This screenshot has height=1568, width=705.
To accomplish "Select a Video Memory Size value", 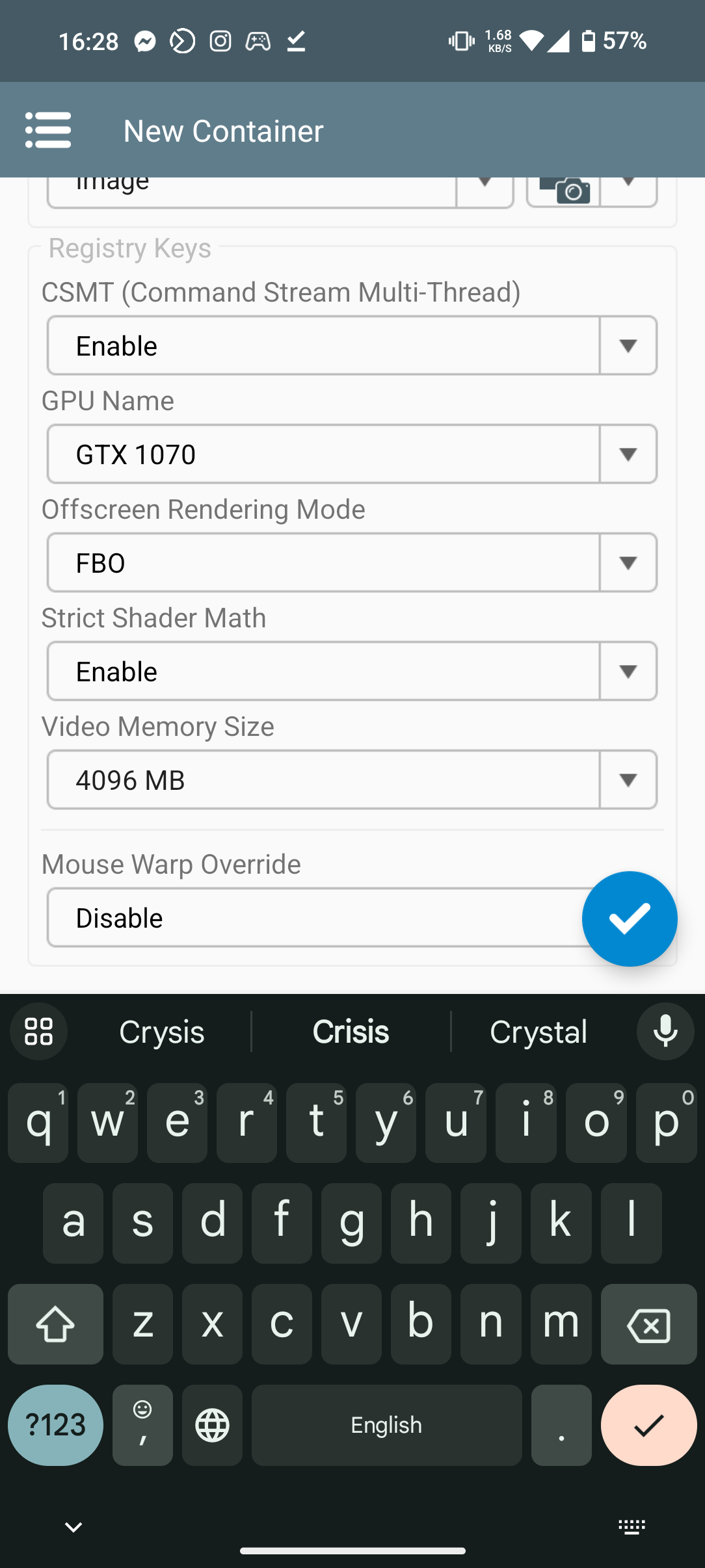I will pos(352,780).
